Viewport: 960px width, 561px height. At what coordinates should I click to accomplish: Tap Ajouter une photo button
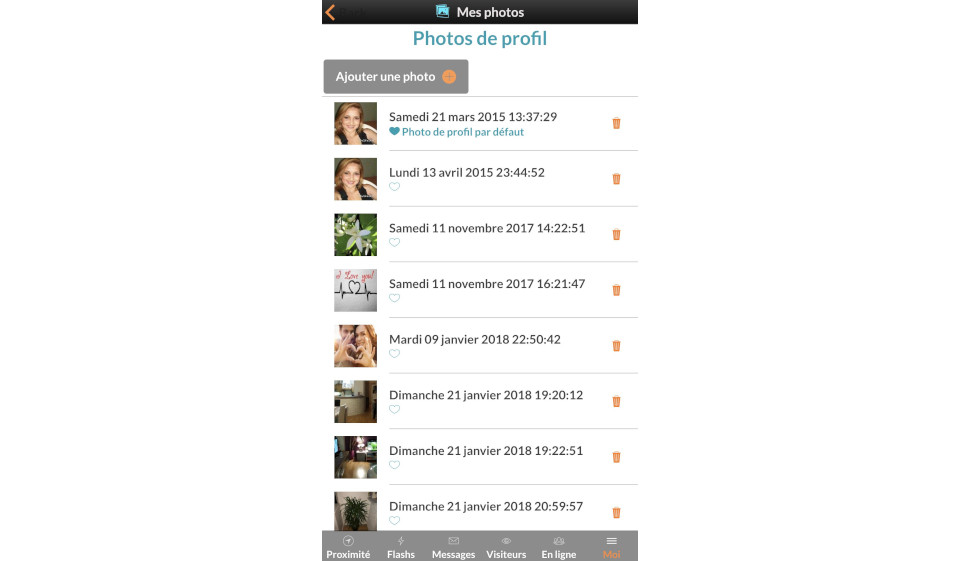click(x=396, y=77)
